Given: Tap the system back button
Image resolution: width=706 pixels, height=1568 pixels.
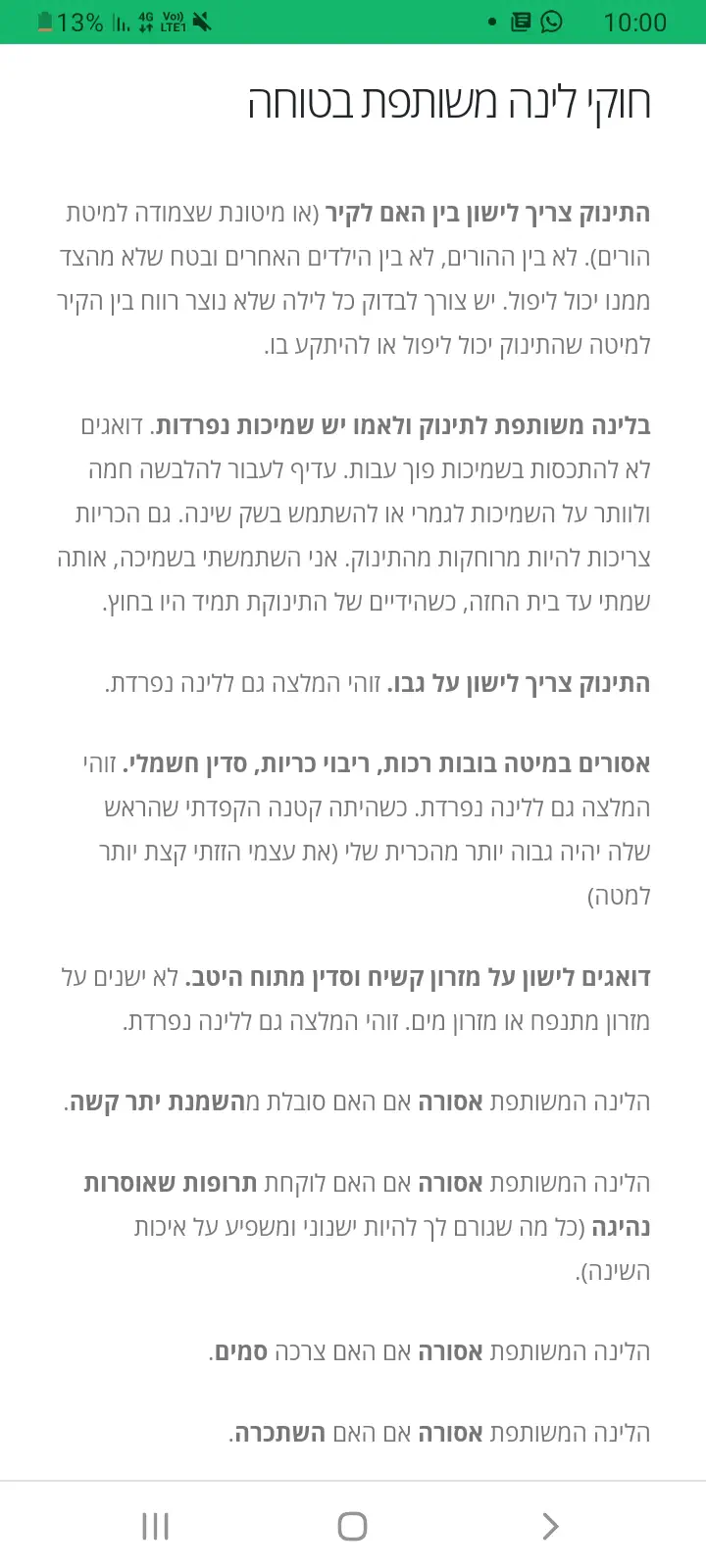Looking at the screenshot, I should coord(550,1526).
